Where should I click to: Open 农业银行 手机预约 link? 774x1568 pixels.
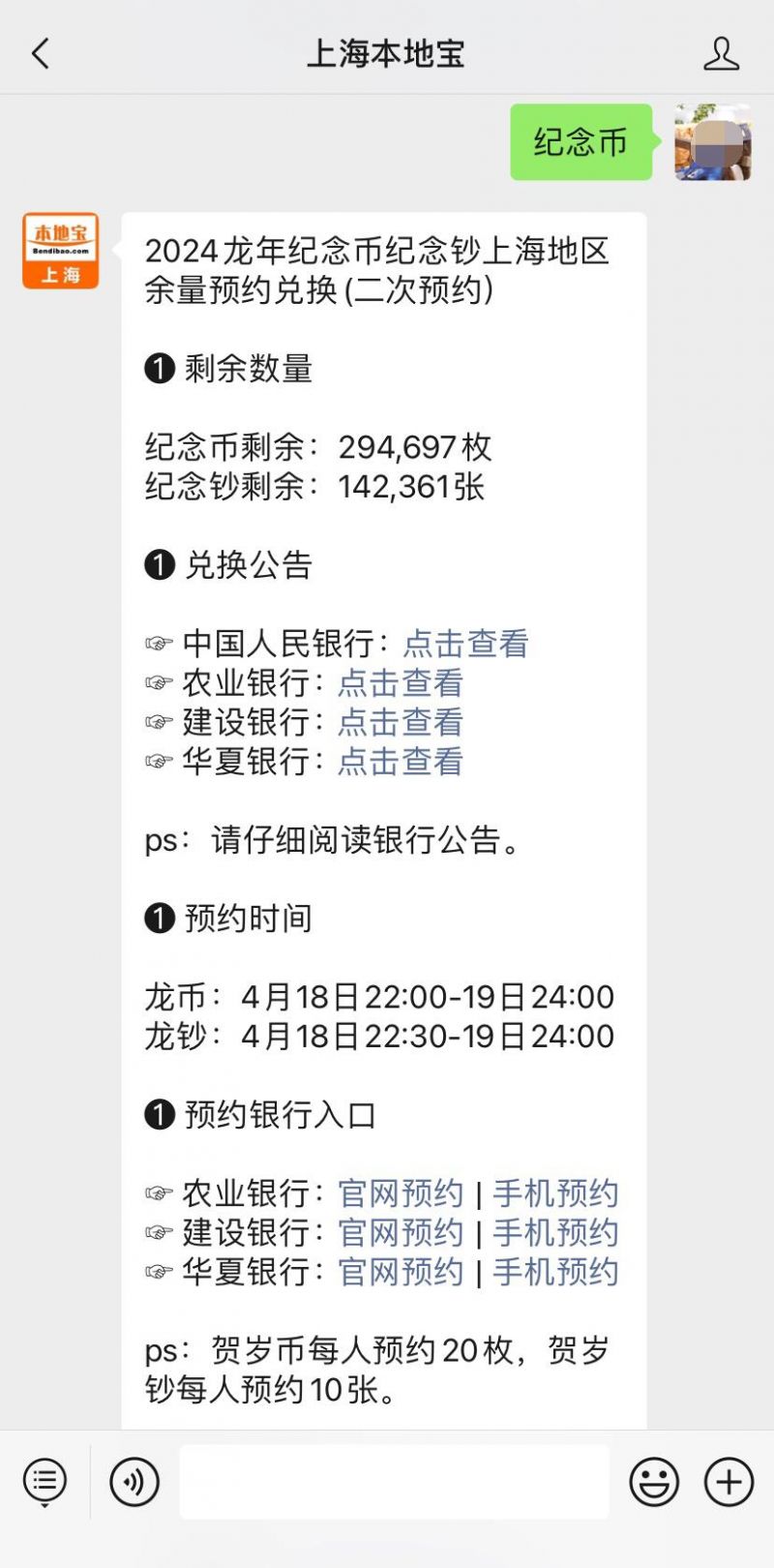(x=555, y=1193)
